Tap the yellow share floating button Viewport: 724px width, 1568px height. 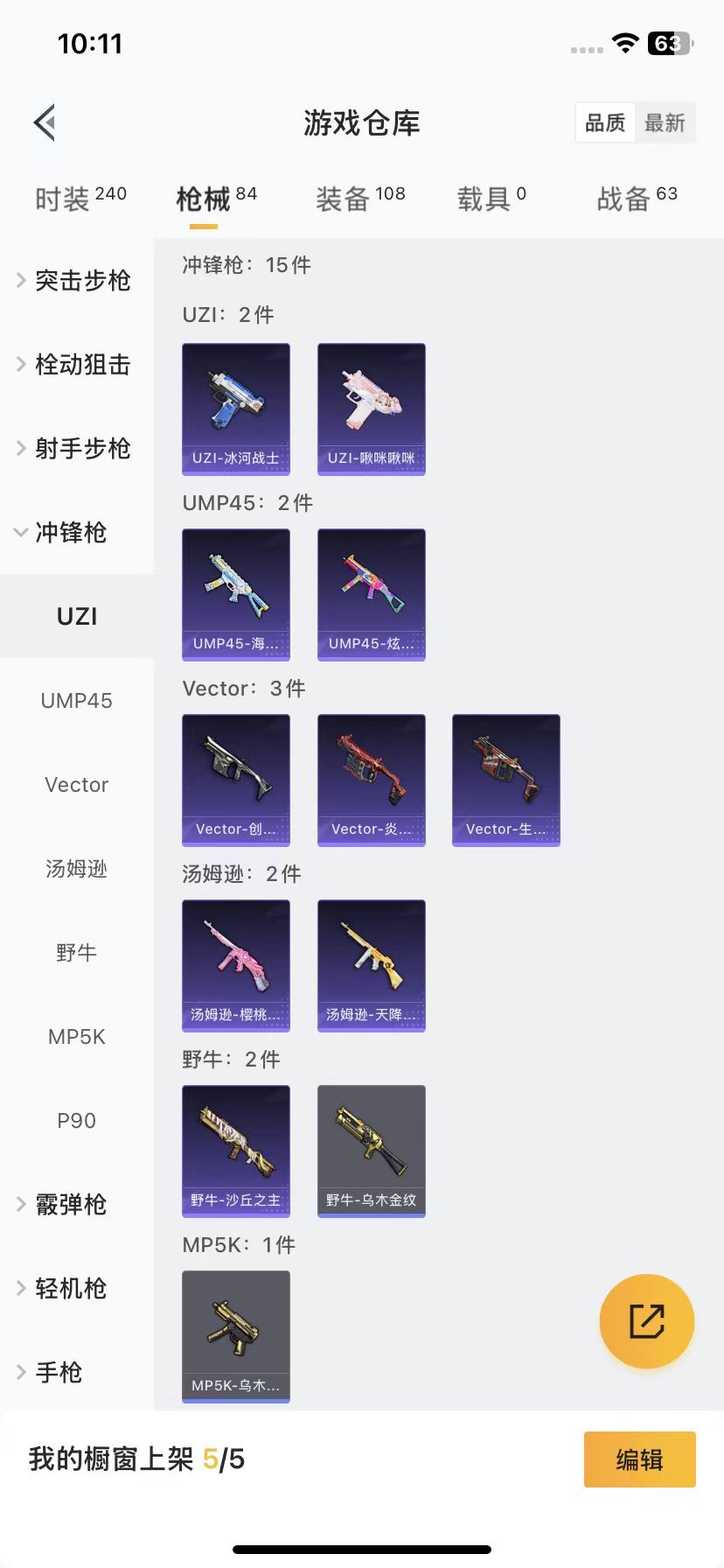[647, 1320]
